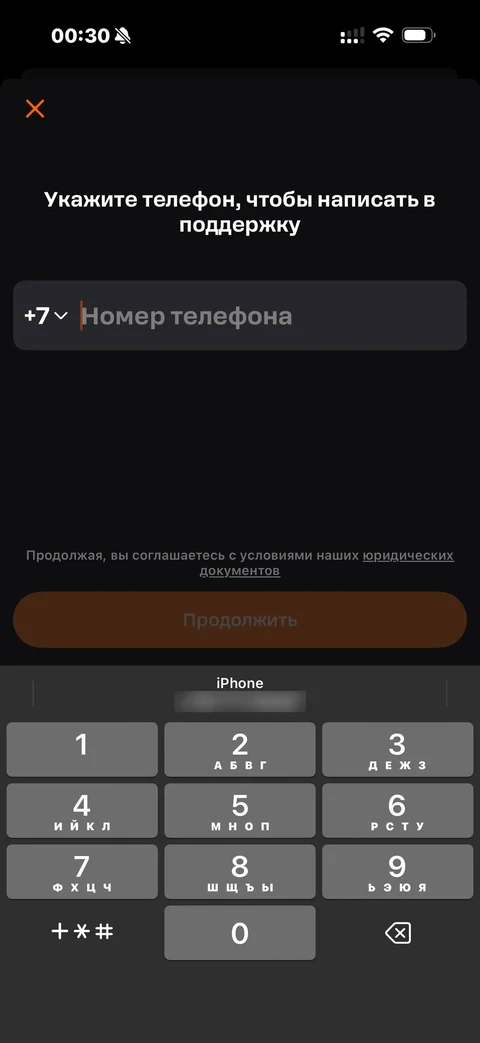Open the +7 country code dropdown
Viewport: 480px width, 1043px height.
tap(46, 315)
